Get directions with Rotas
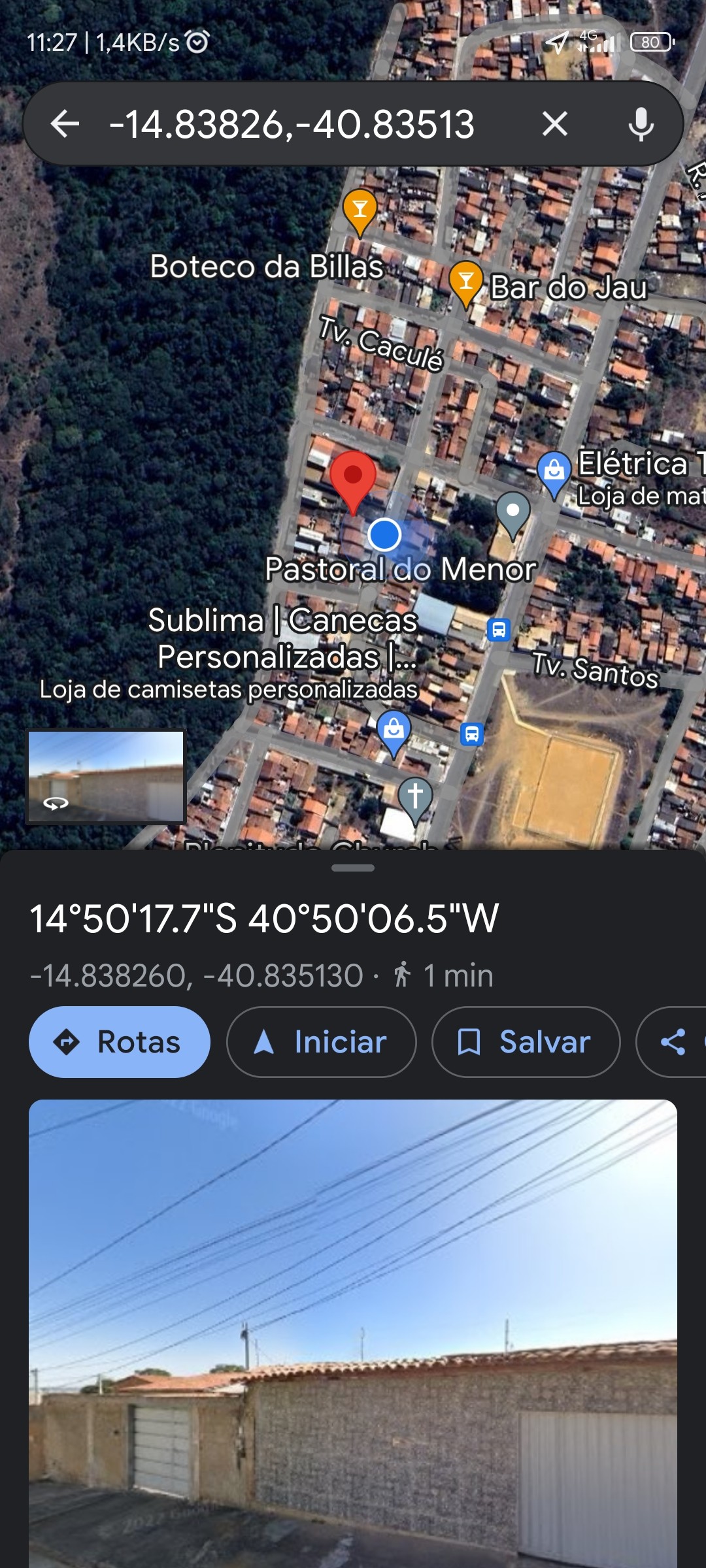This screenshot has width=706, height=1568. [120, 1042]
